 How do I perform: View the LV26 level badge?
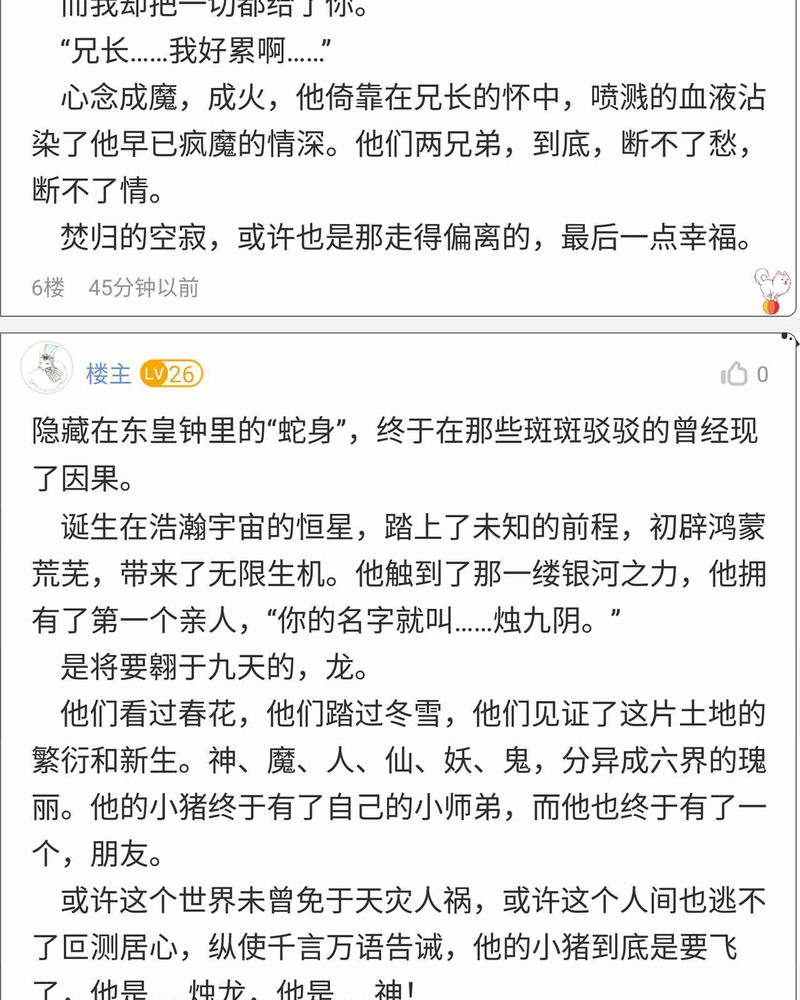(x=171, y=374)
